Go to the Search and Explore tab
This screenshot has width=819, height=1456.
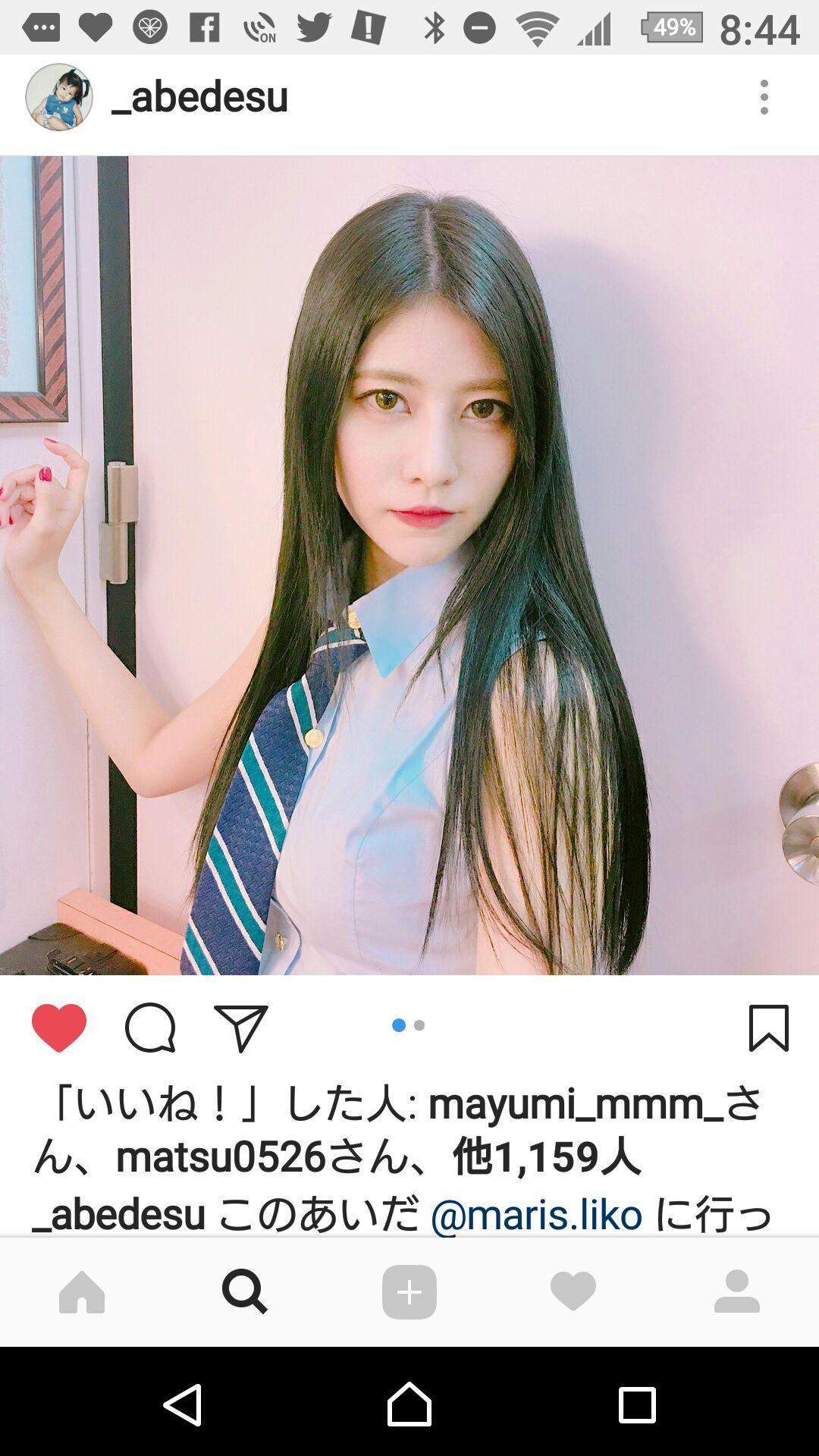(x=244, y=1291)
